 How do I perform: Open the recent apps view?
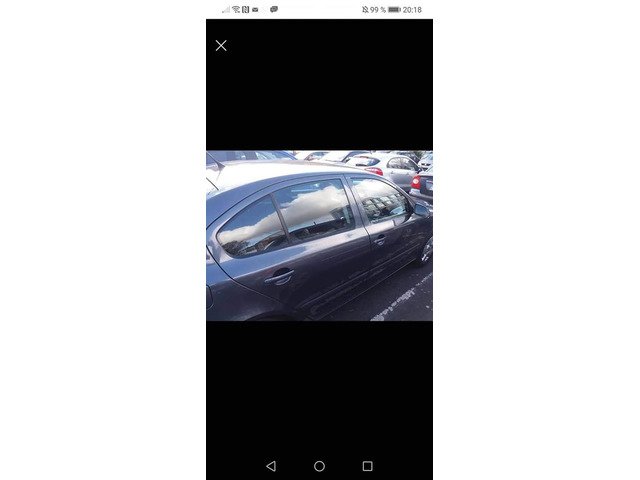pyautogui.click(x=367, y=466)
